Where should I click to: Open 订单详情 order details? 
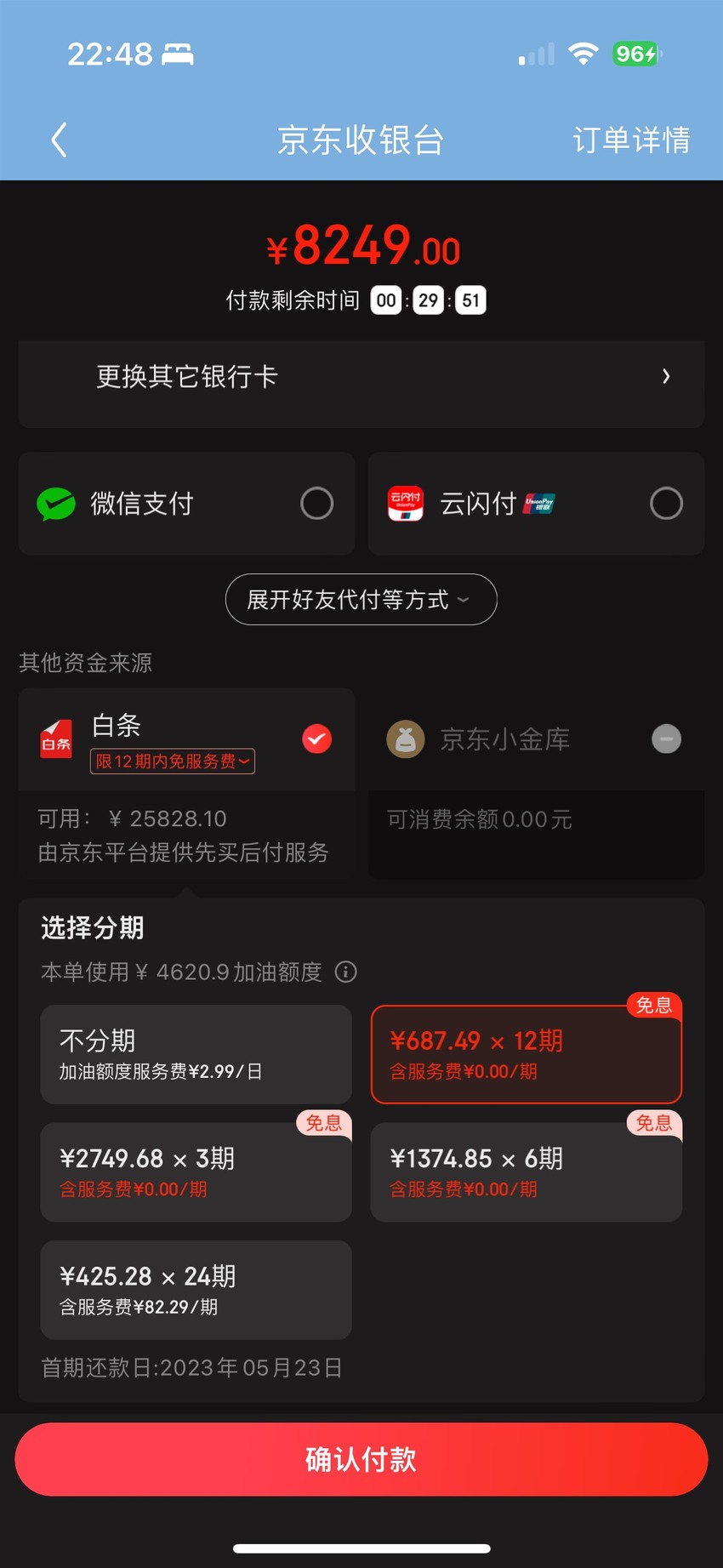coord(631,140)
